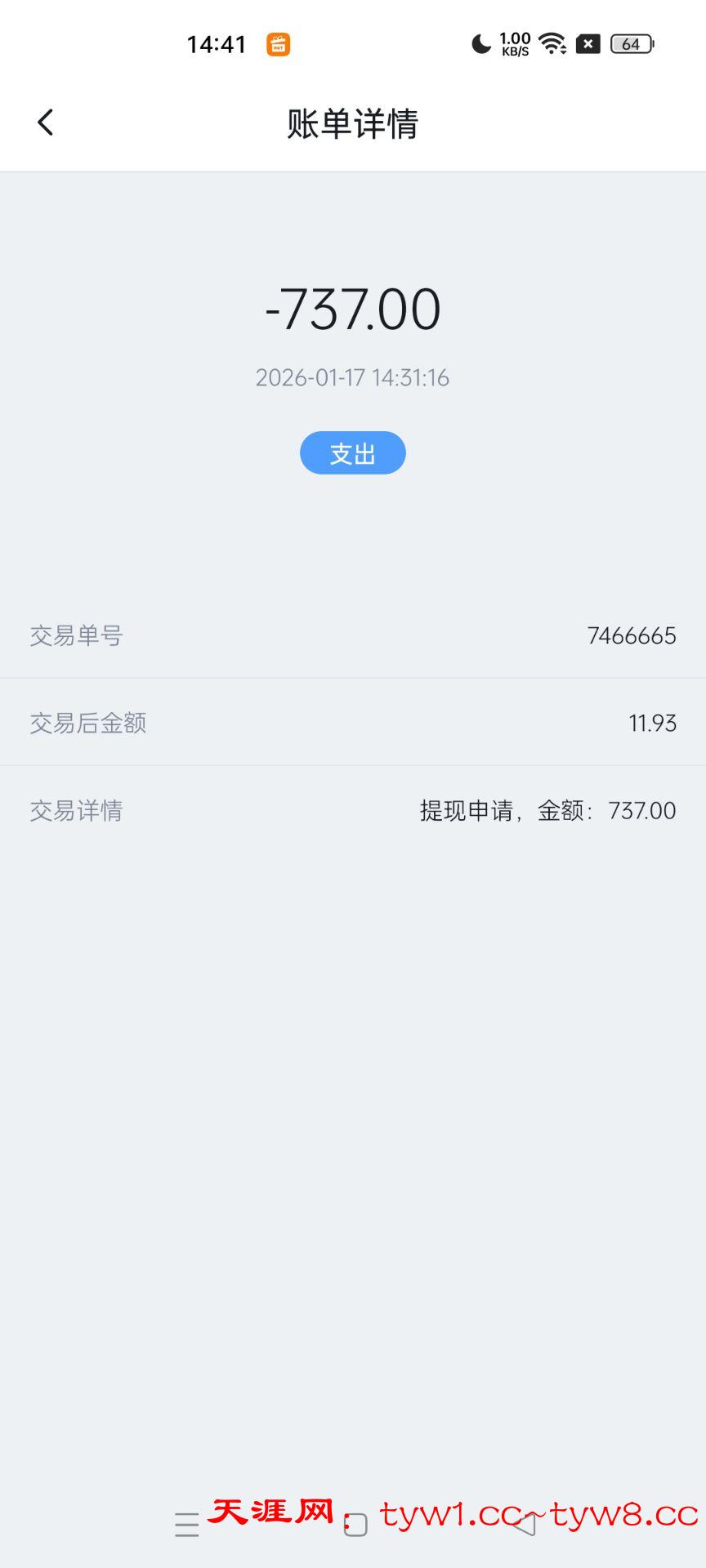Open the system recent apps menu

click(187, 1524)
